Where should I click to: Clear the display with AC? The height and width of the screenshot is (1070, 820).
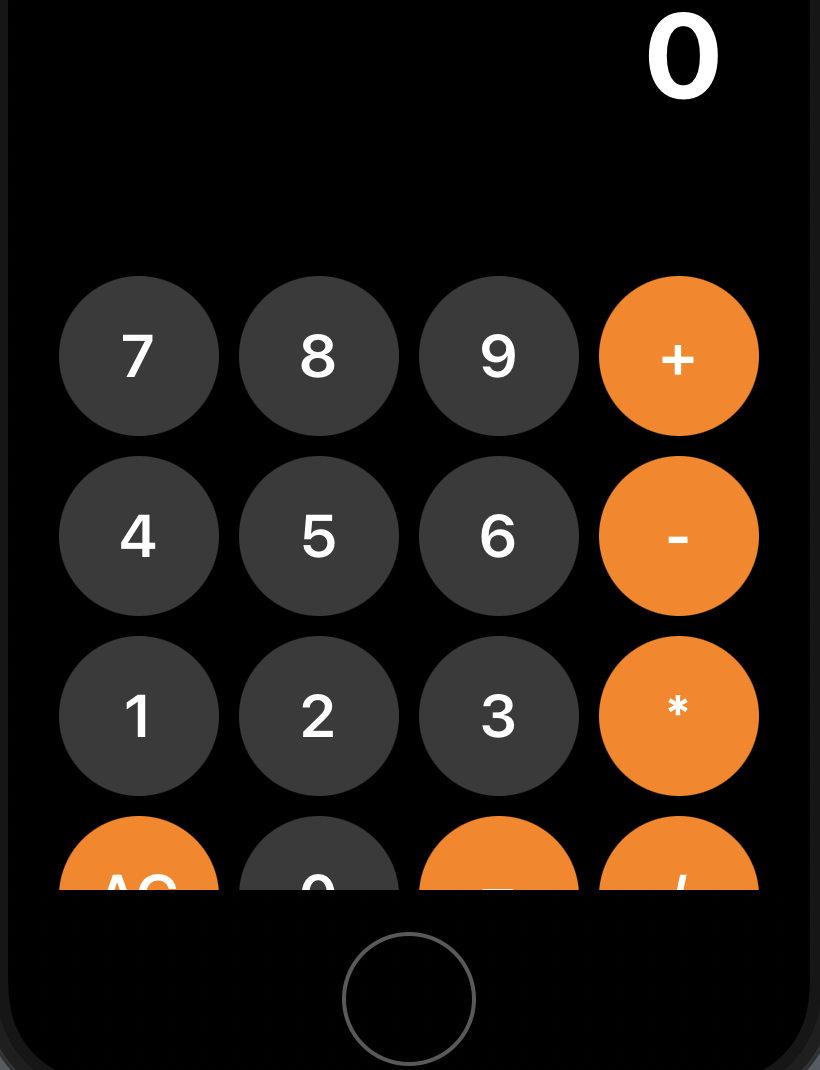(x=139, y=860)
